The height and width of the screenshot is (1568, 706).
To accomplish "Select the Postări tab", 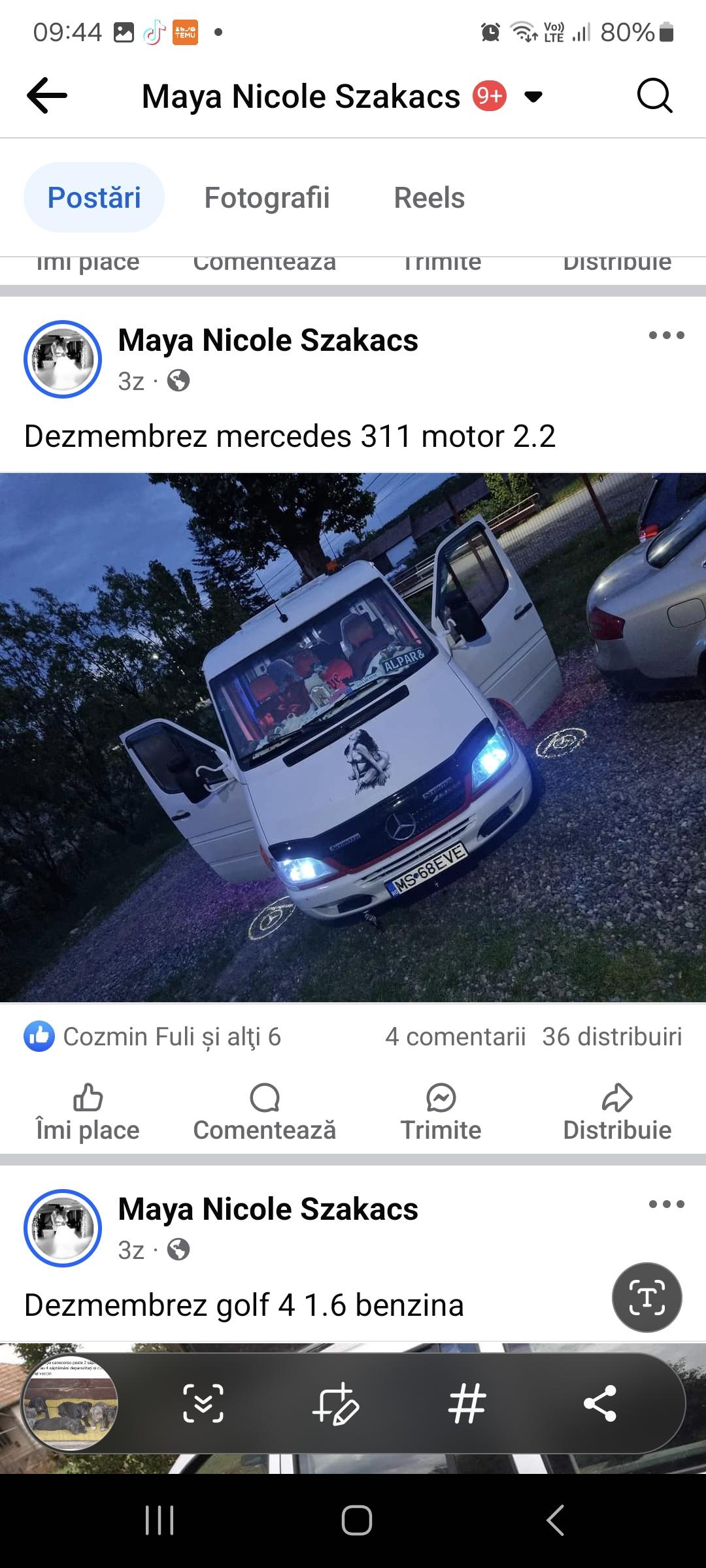I will [x=94, y=198].
